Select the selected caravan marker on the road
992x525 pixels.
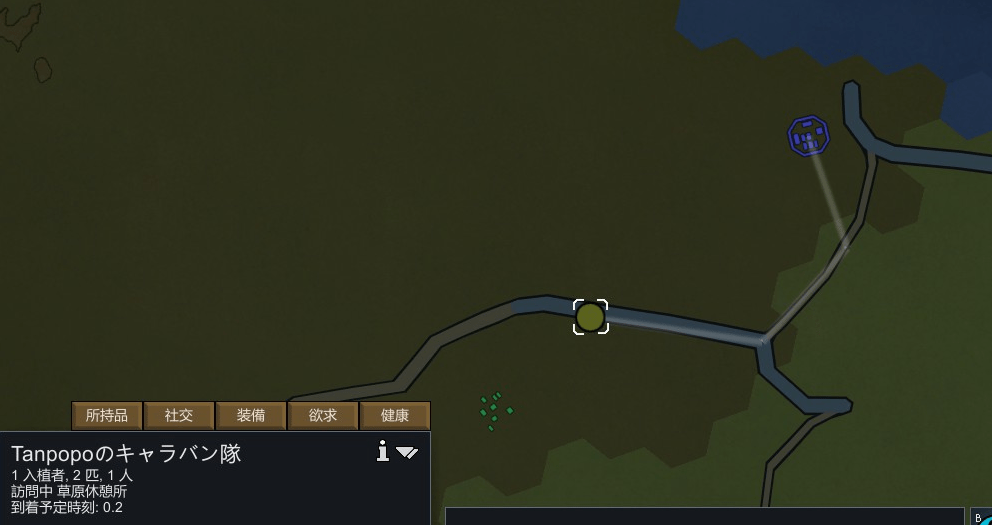click(x=590, y=317)
